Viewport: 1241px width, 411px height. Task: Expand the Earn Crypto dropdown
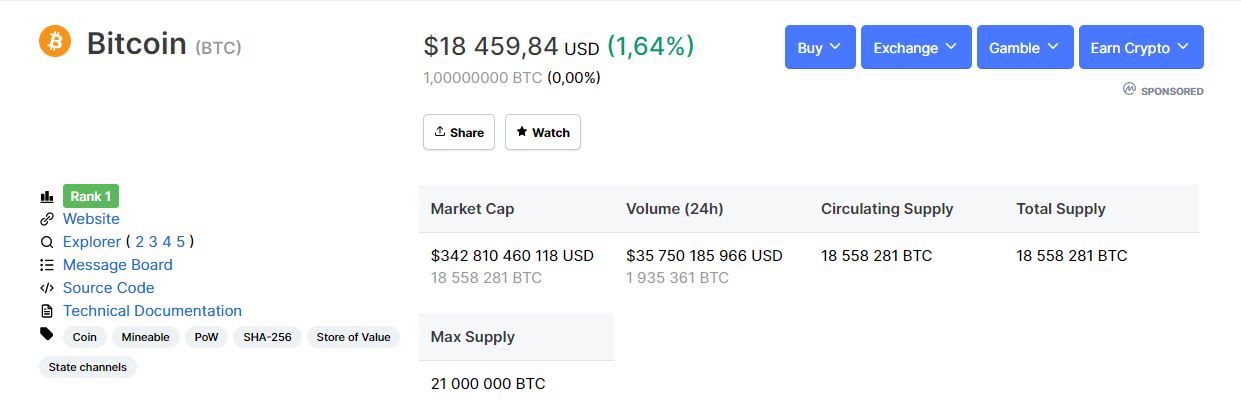(1140, 48)
